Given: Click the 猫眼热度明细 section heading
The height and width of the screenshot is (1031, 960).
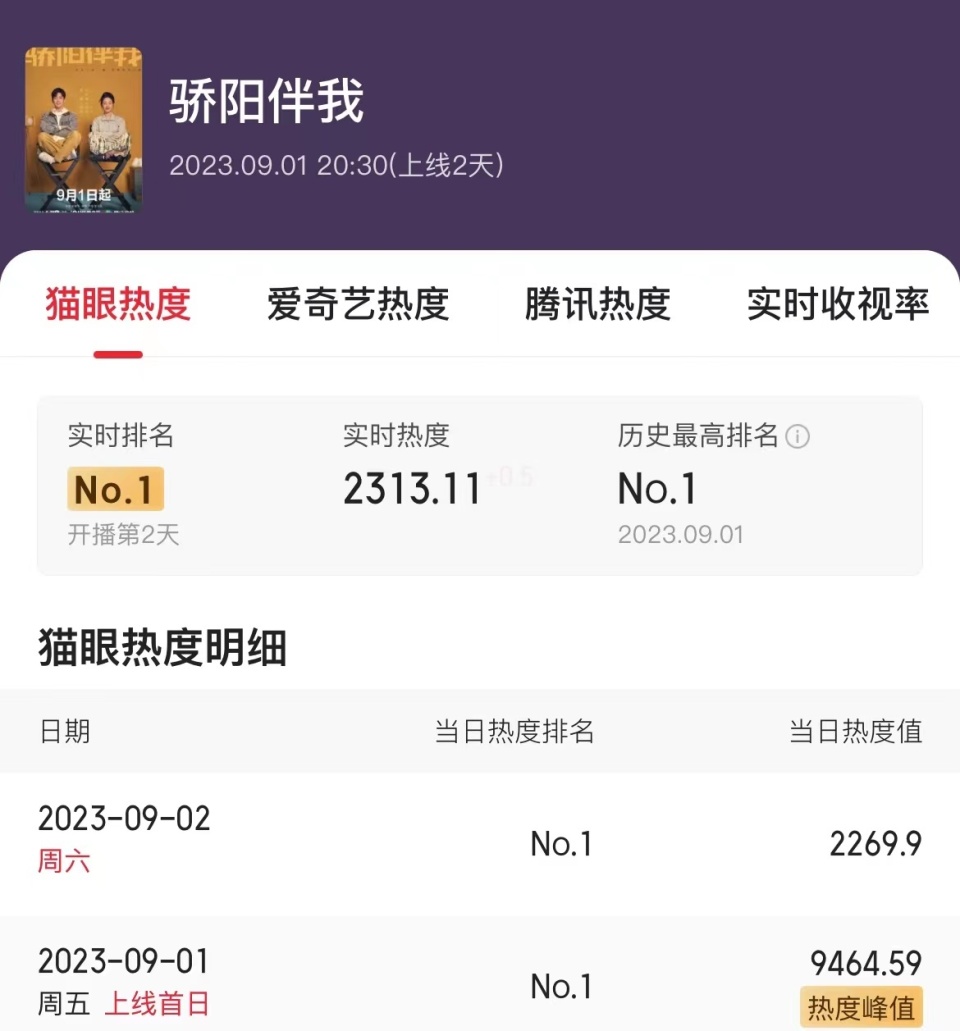Looking at the screenshot, I should (x=159, y=646).
